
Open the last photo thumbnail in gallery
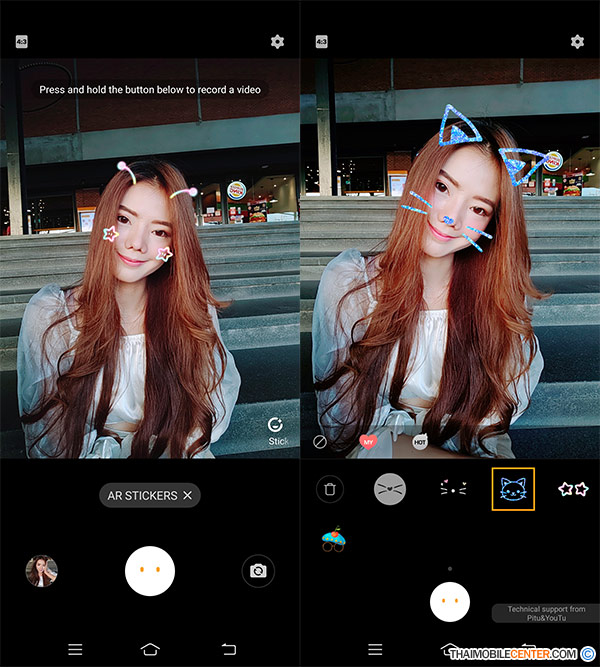click(x=41, y=571)
